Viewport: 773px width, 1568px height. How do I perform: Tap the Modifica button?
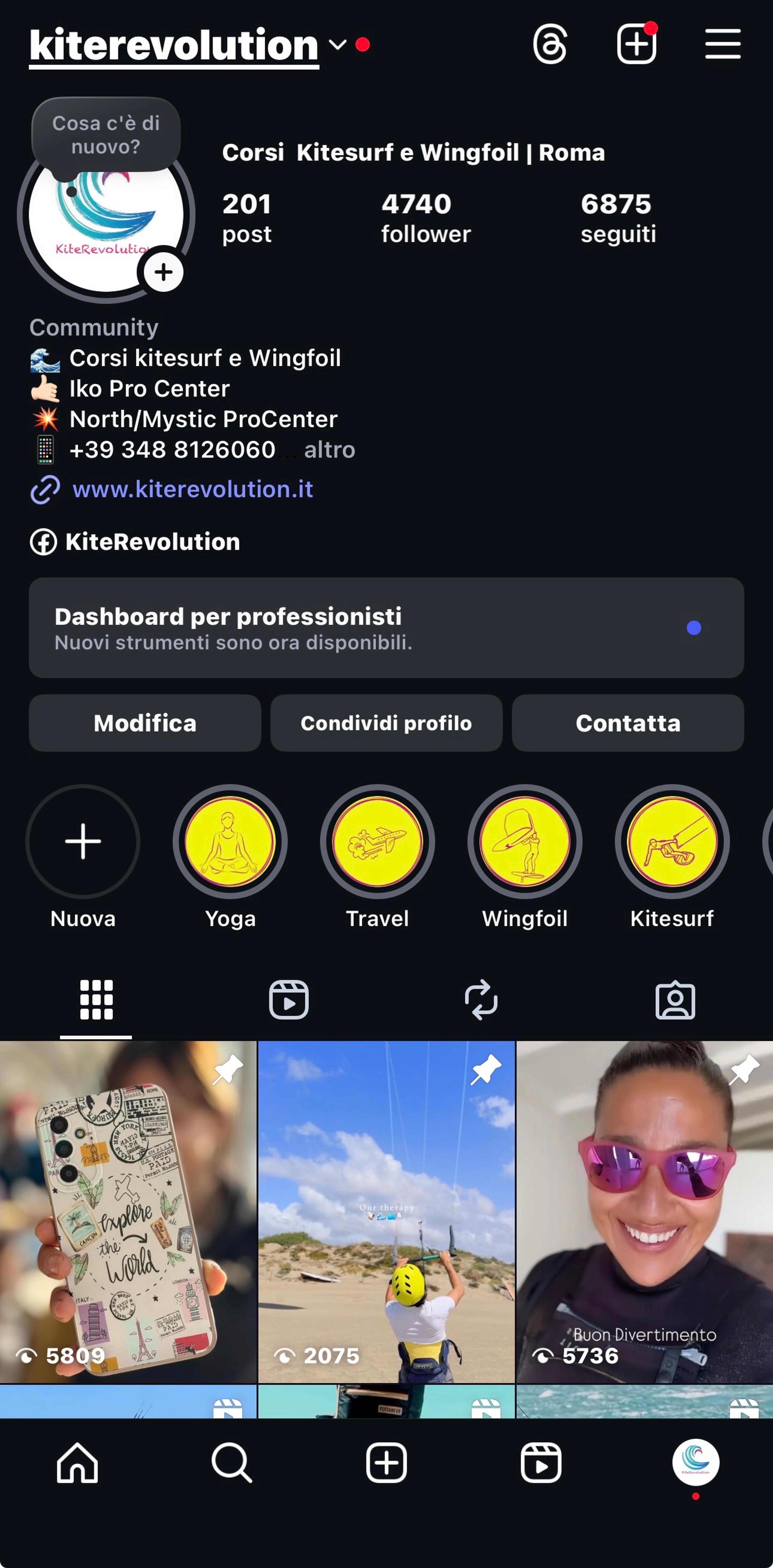[x=145, y=723]
